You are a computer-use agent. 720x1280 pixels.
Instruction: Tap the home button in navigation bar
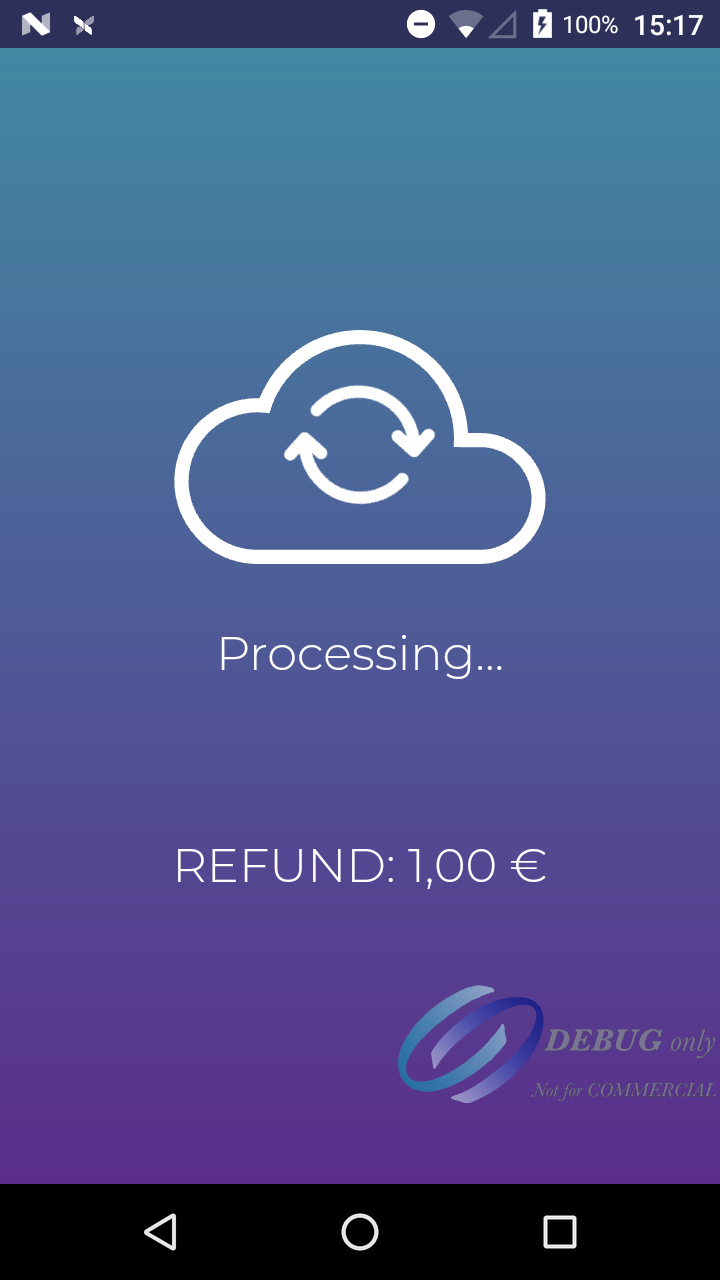coord(360,1232)
